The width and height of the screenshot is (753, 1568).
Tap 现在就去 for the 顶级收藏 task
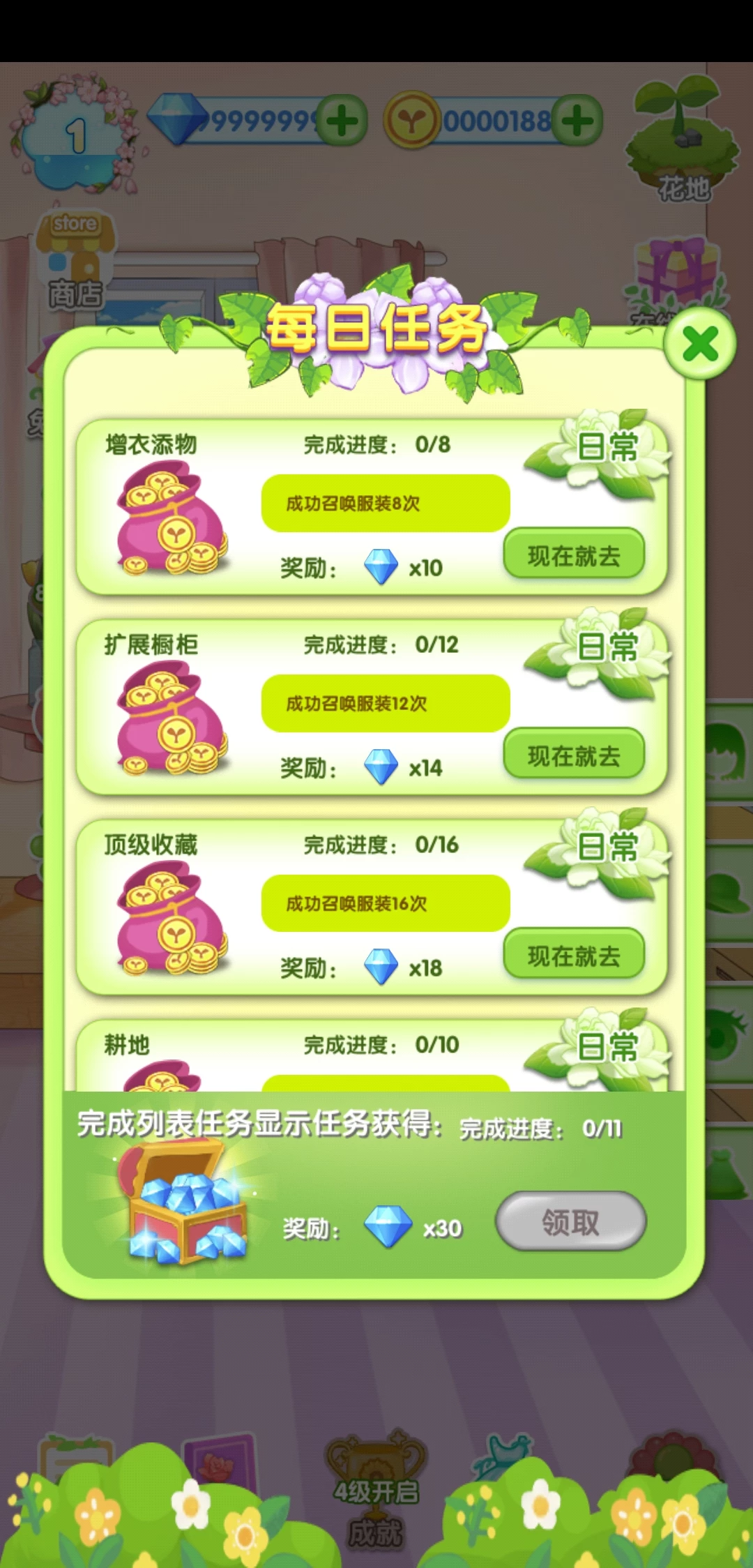click(x=574, y=955)
